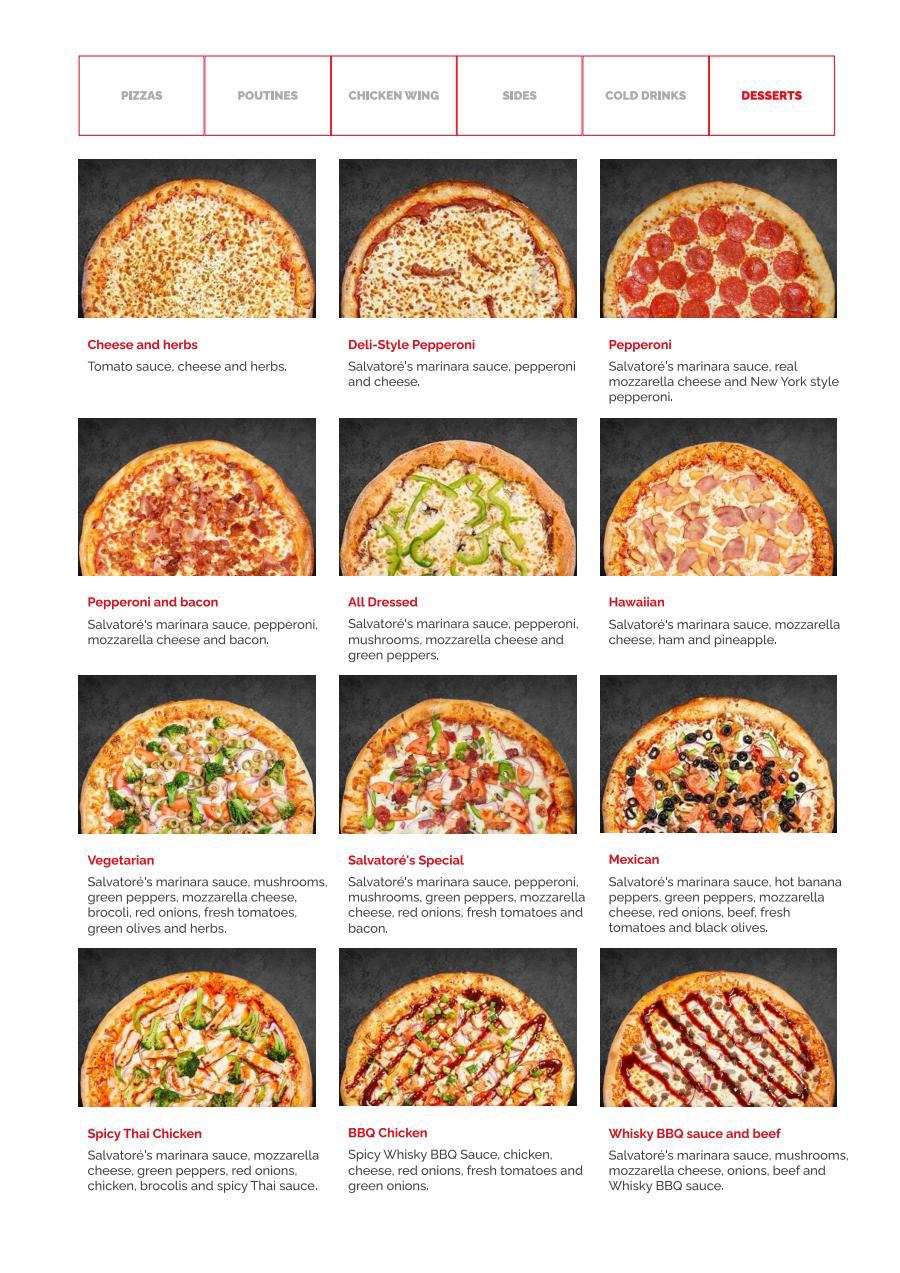Click the Hawaiian pizza title
The height and width of the screenshot is (1273, 900).
pyautogui.click(x=637, y=602)
